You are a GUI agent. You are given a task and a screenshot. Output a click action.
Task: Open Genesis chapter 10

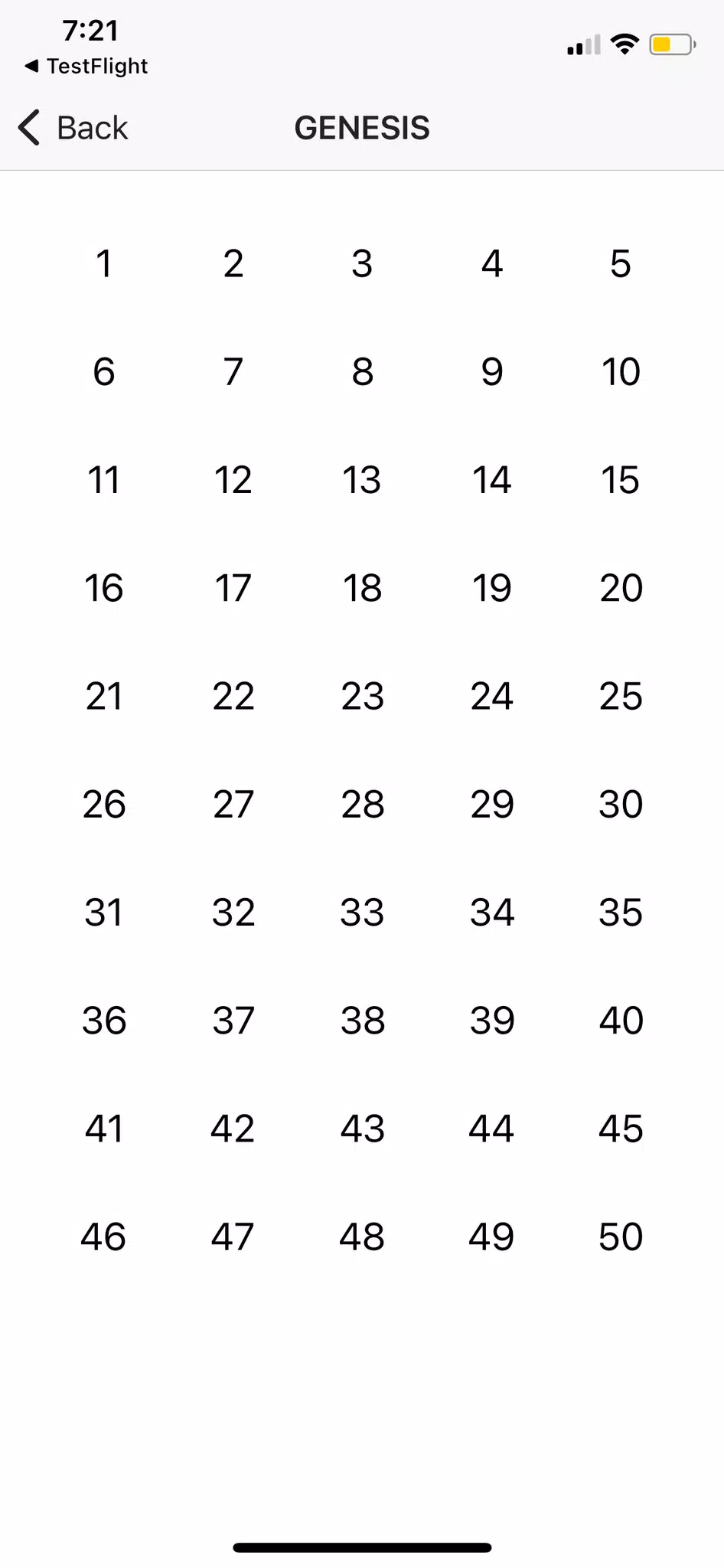click(x=620, y=372)
